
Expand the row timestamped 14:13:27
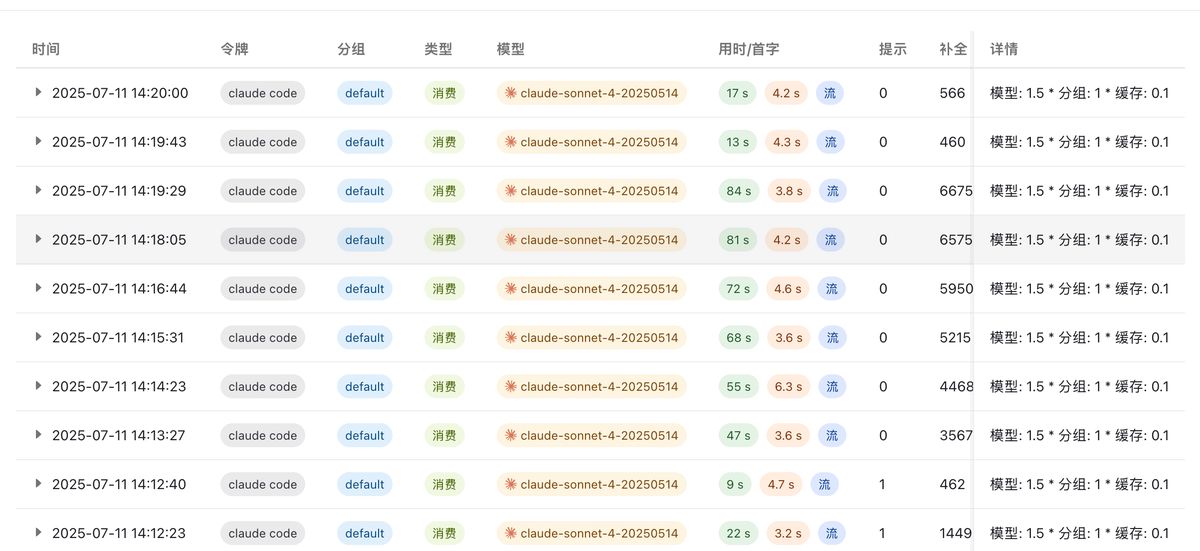point(38,435)
